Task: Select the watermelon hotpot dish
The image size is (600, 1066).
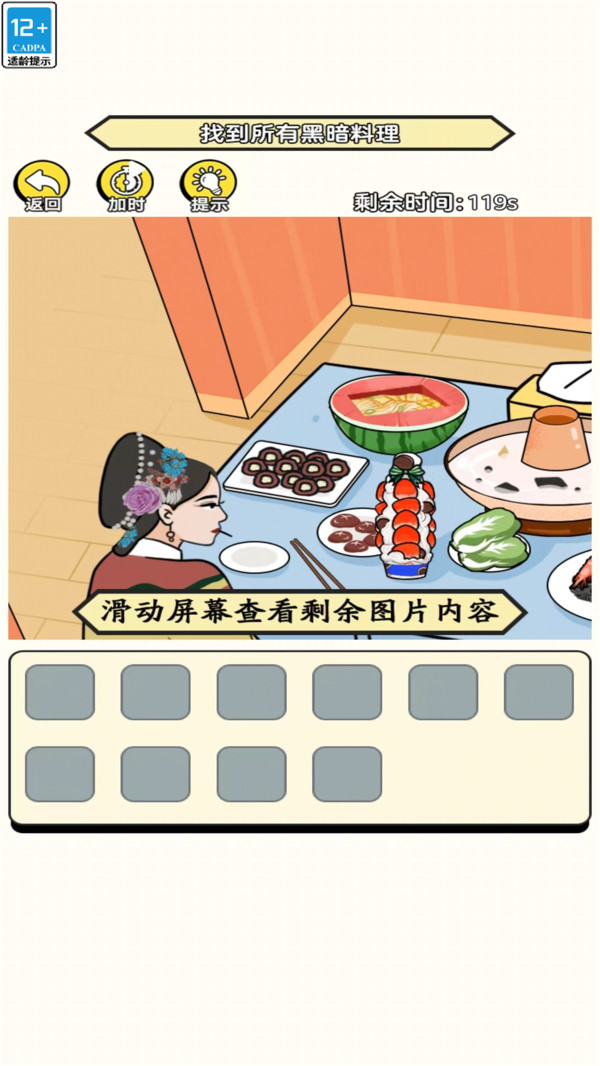Action: pos(399,410)
